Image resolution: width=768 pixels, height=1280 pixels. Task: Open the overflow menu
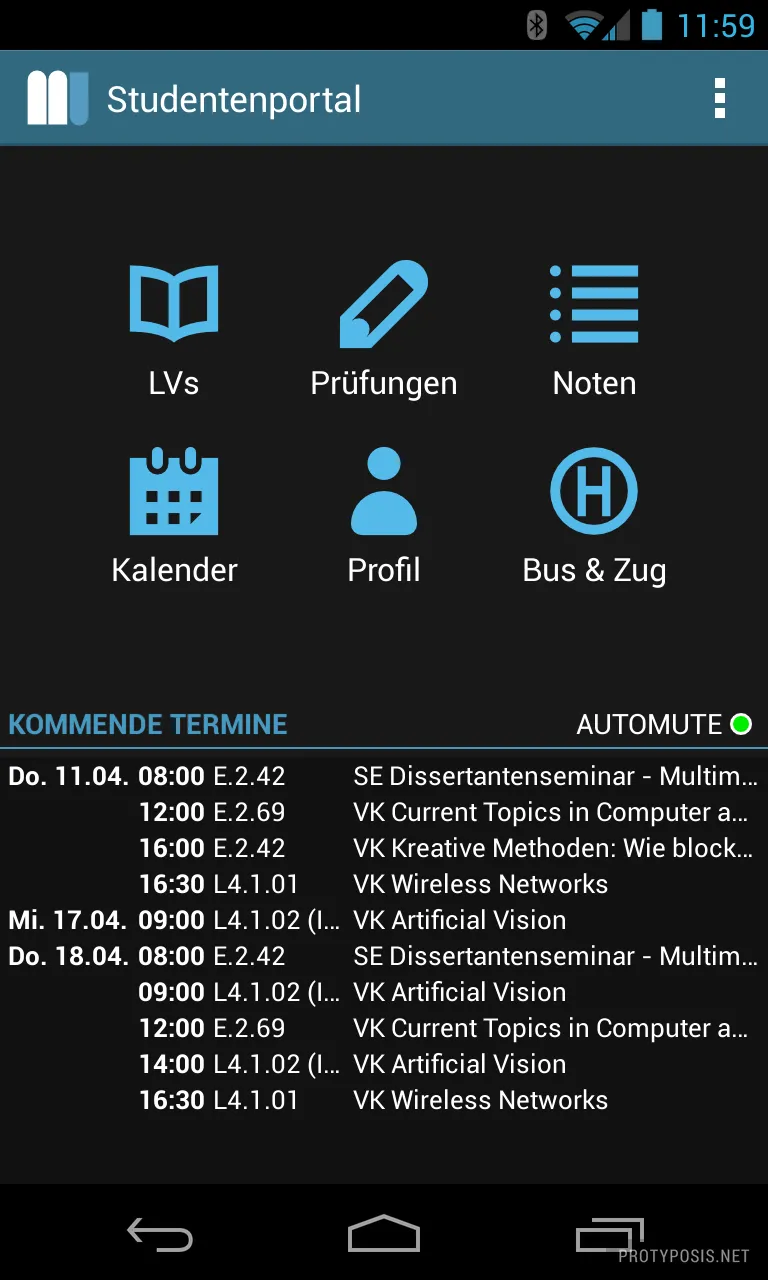coord(719,97)
